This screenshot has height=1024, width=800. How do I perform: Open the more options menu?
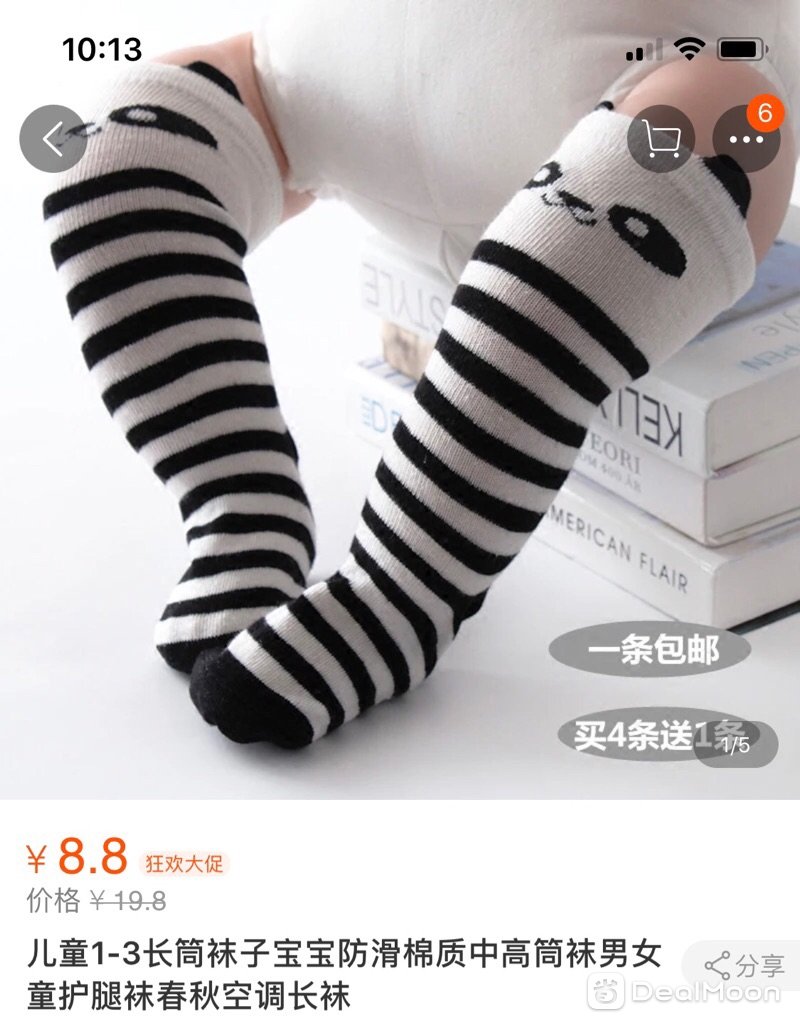(x=746, y=139)
